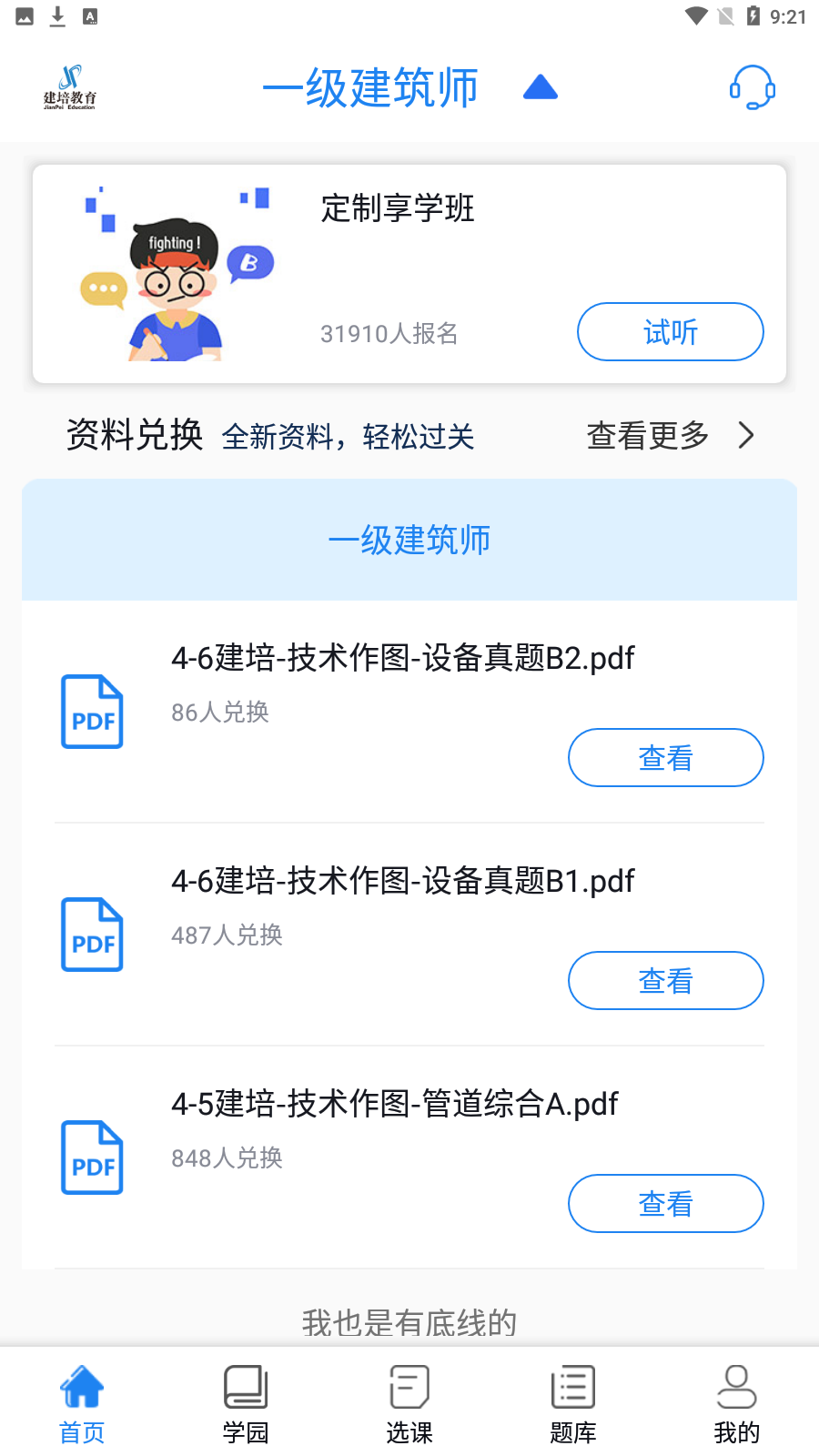This screenshot has height=1456, width=819.
Task: Go to the 选课 tab
Action: (x=409, y=1404)
